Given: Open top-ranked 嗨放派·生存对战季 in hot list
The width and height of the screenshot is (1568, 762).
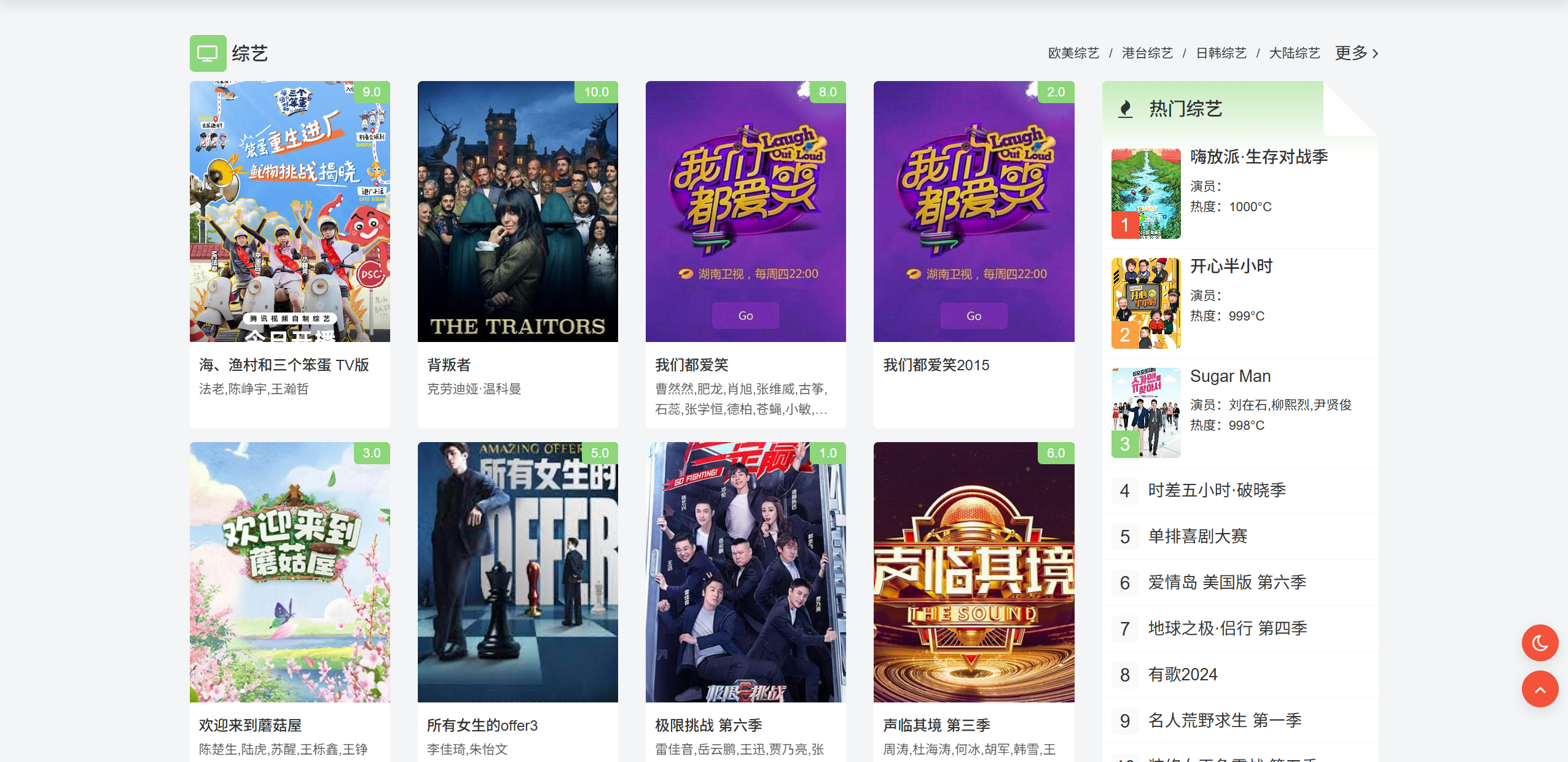Looking at the screenshot, I should (x=1258, y=157).
